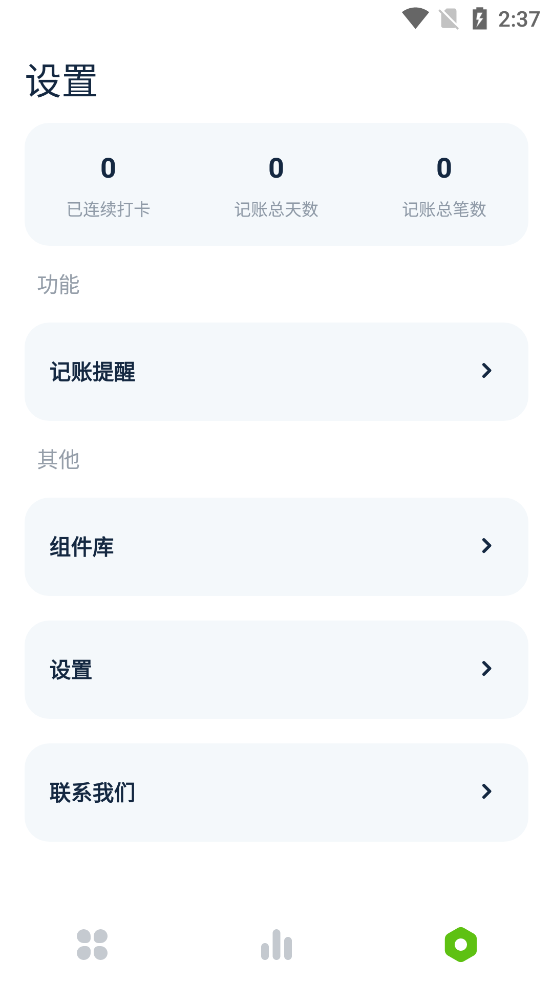This screenshot has height=983, width=553.
Task: Select the green hexagon settings tab
Action: (461, 945)
